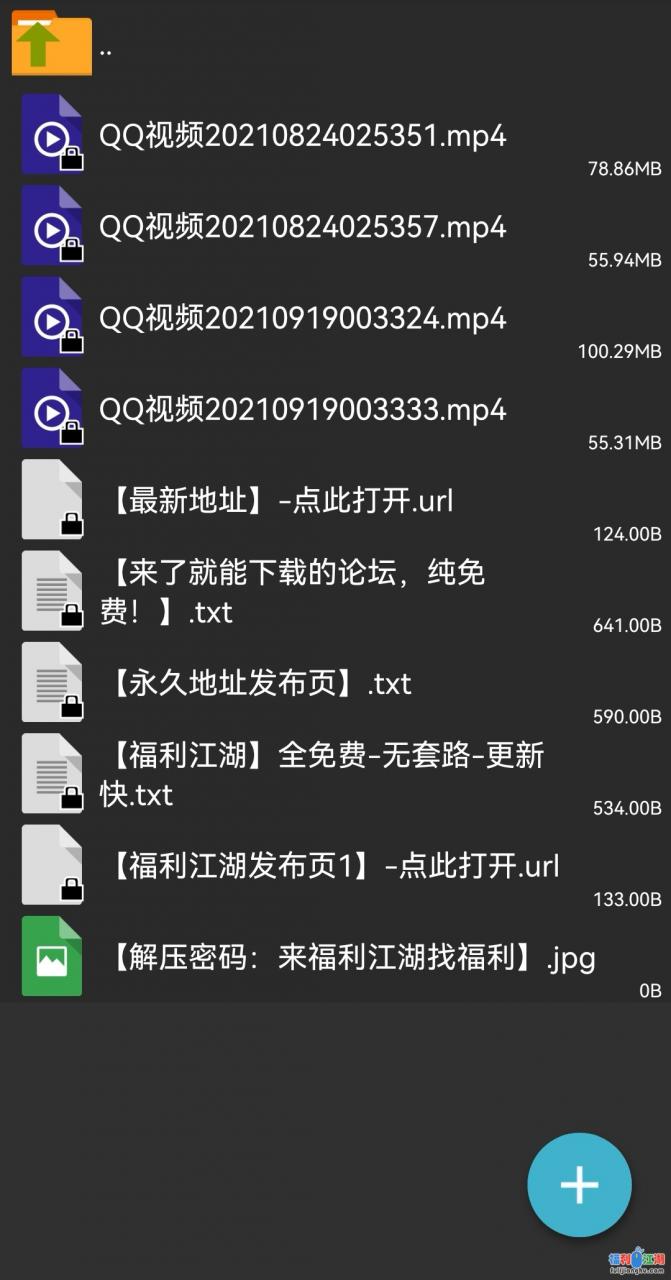This screenshot has width=671, height=1280.
Task: Open QQ视频20210824025357.mp4 video file
Action: 302,227
